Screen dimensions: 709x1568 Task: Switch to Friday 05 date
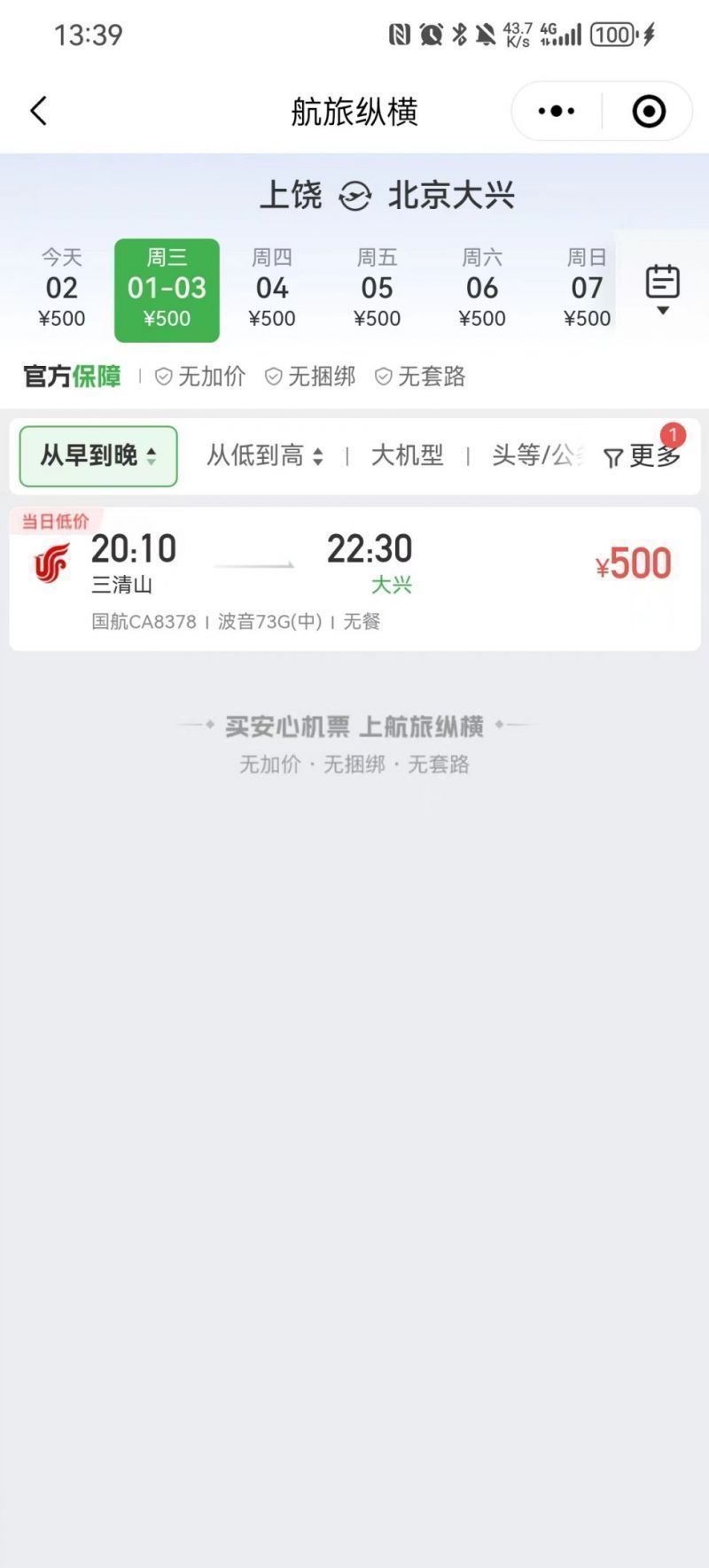[x=377, y=289]
